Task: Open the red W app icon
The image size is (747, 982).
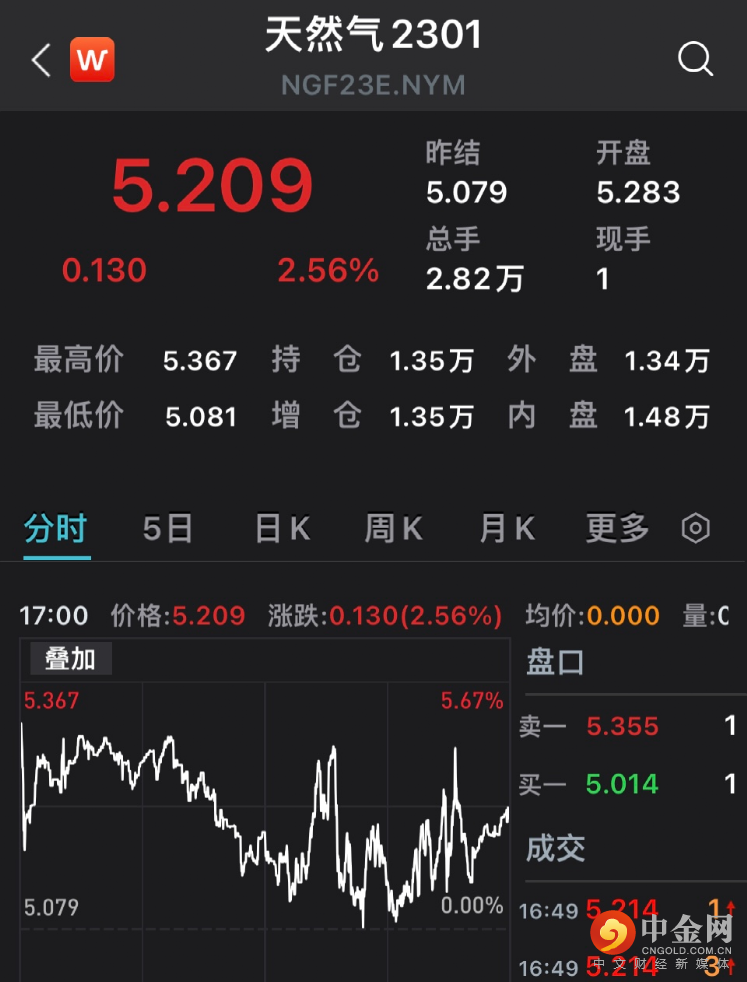Action: [x=92, y=60]
